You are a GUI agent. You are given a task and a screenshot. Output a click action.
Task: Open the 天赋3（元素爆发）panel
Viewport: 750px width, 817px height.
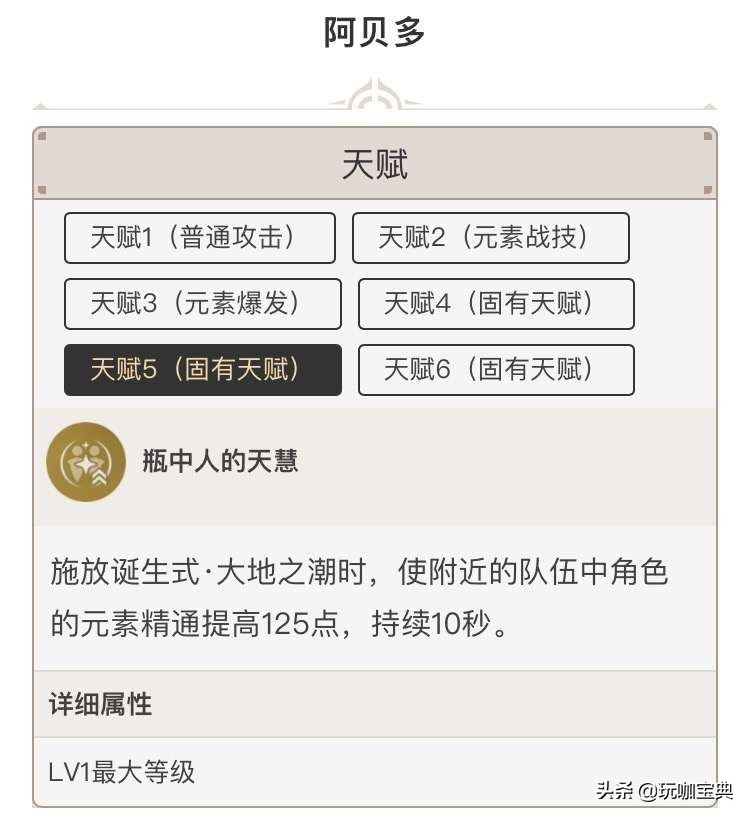202,304
